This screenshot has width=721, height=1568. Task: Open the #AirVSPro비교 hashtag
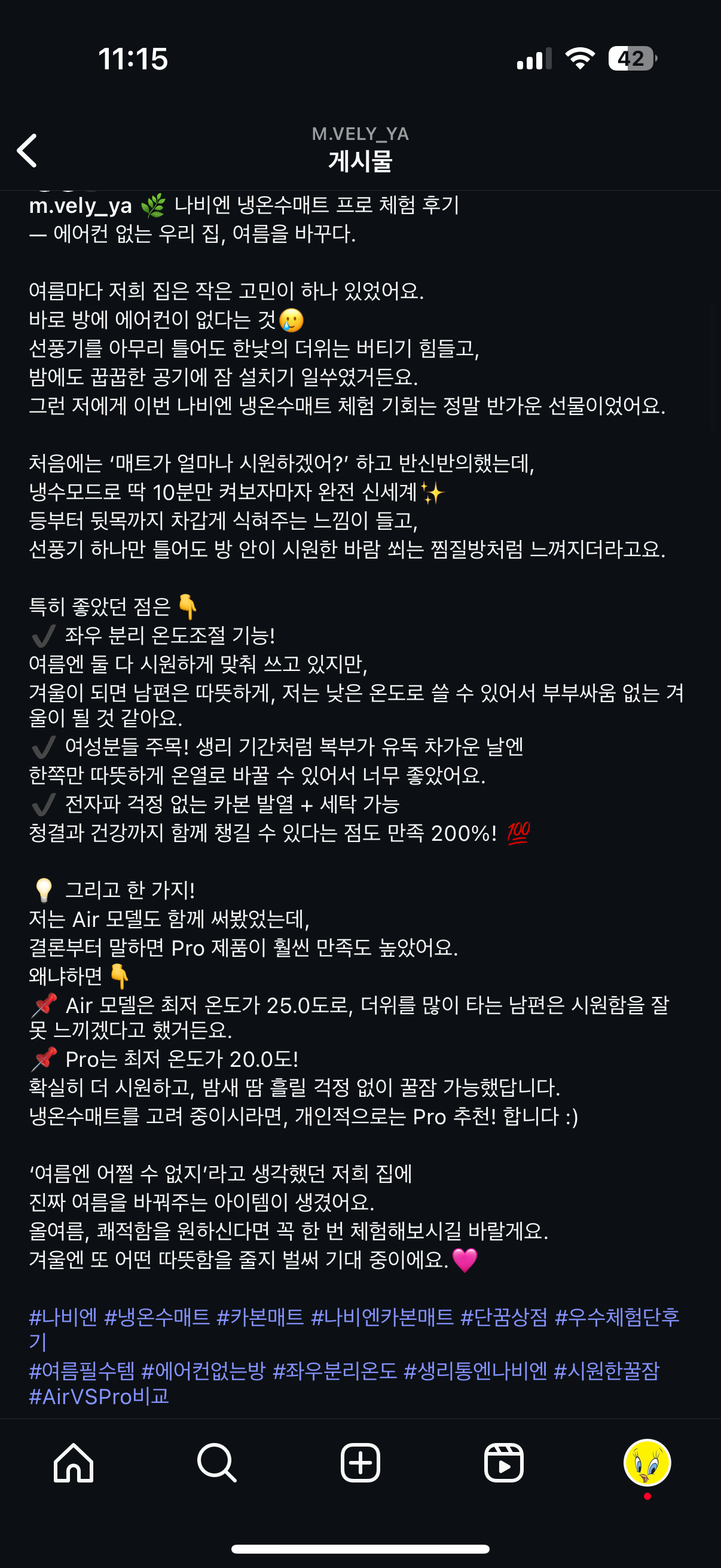click(x=99, y=1396)
